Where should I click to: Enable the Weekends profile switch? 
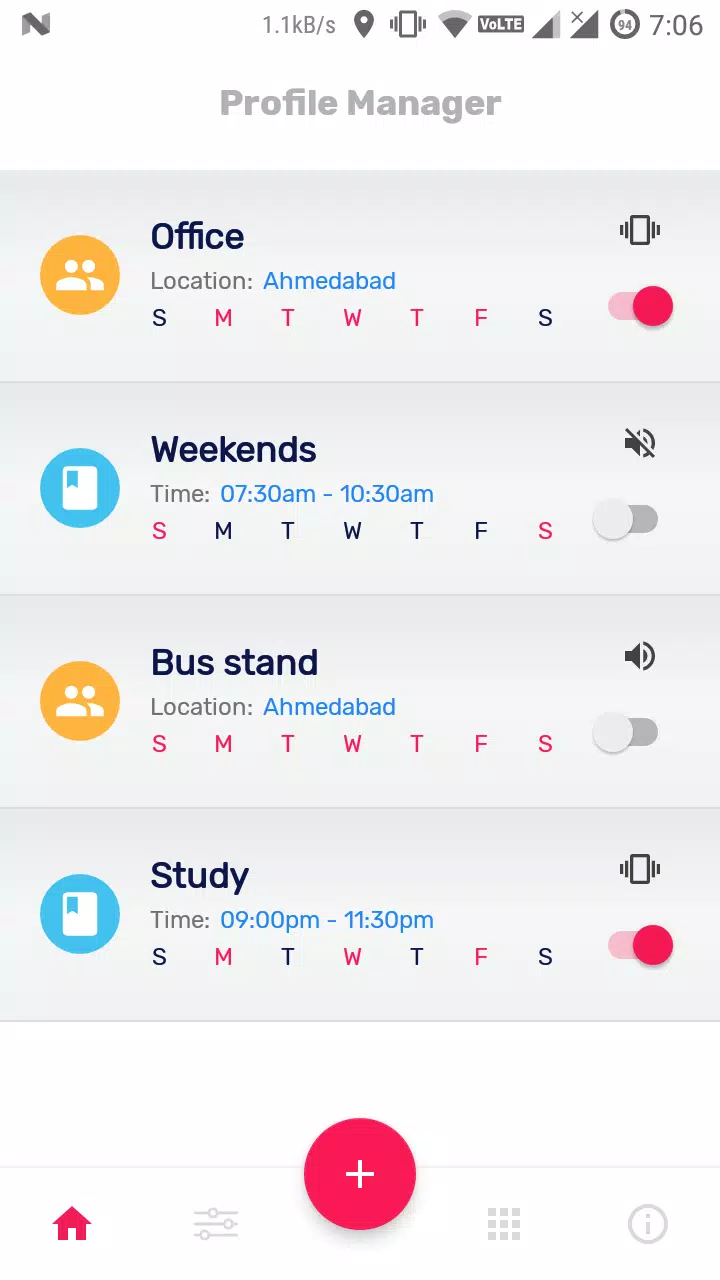tap(626, 520)
